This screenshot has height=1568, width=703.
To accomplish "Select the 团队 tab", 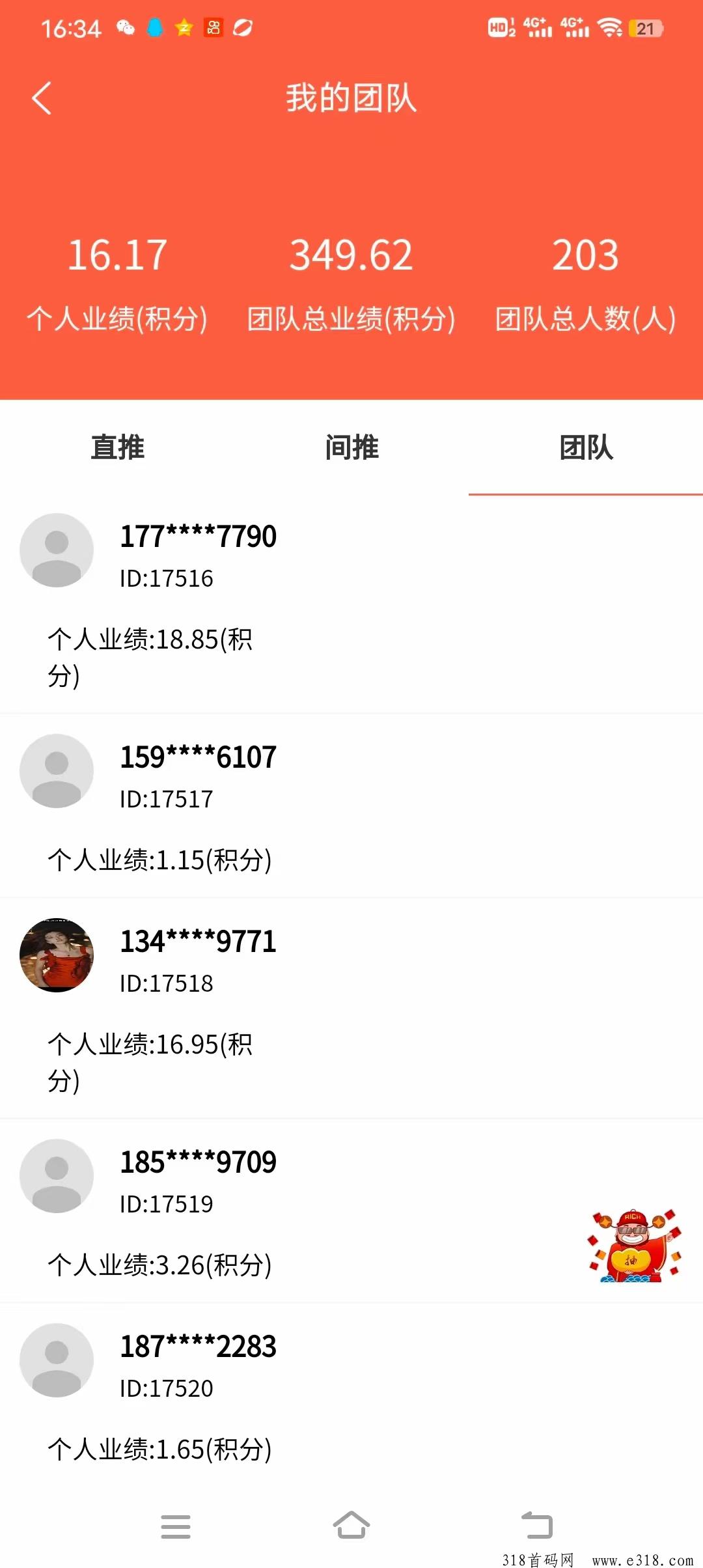I will click(x=586, y=448).
